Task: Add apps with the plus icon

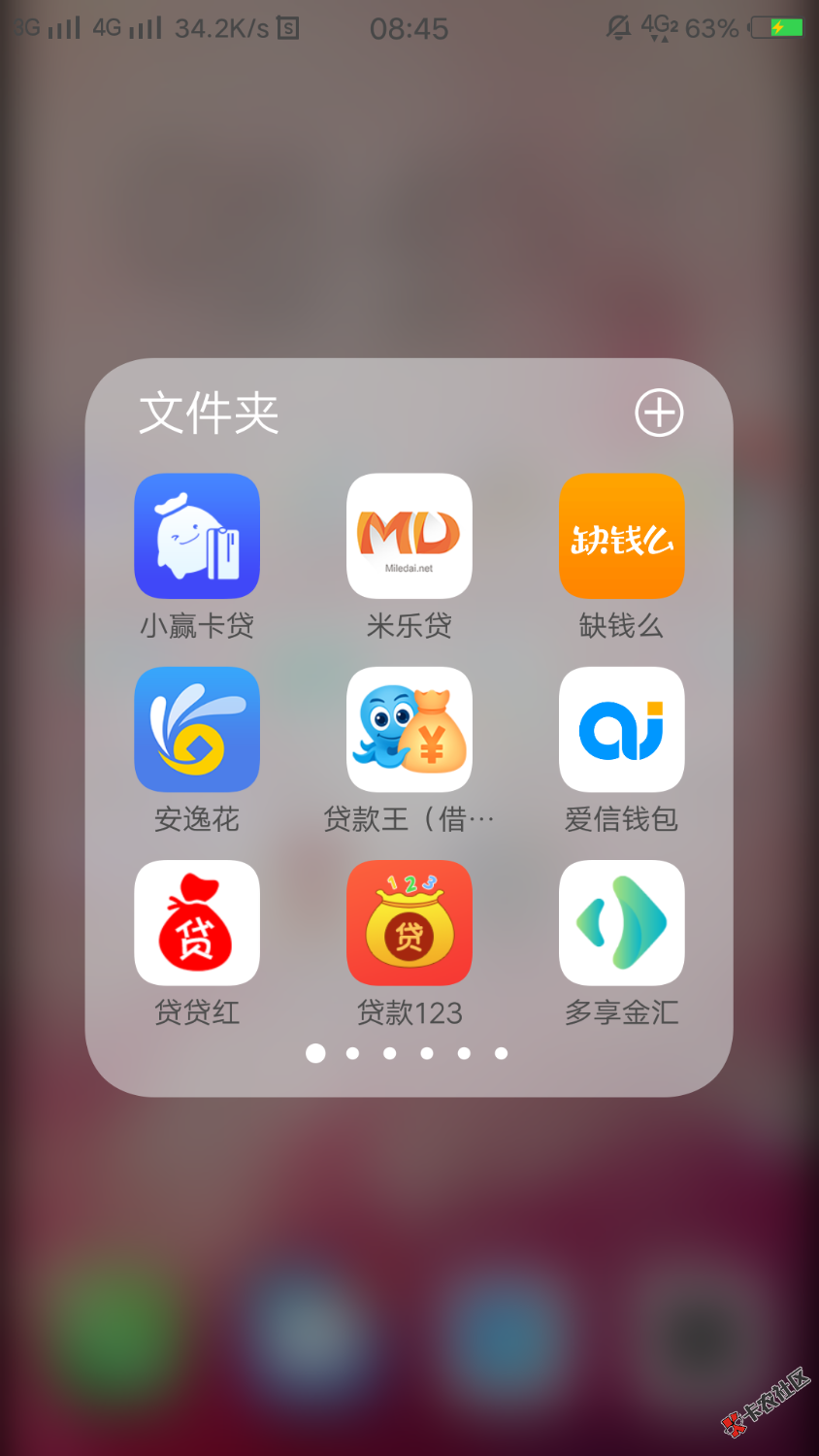Action: tap(659, 414)
